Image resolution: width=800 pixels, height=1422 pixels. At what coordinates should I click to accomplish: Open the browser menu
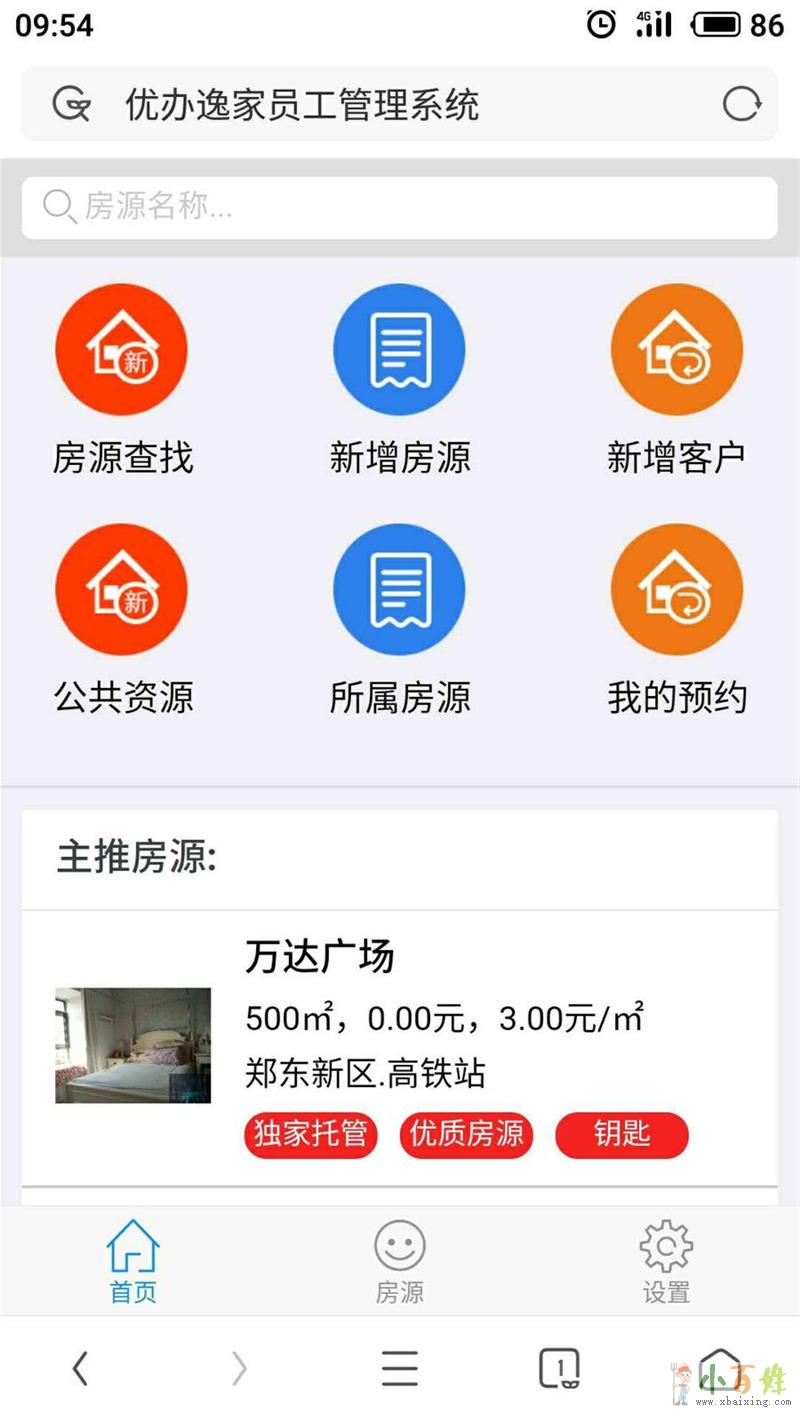tap(400, 1368)
